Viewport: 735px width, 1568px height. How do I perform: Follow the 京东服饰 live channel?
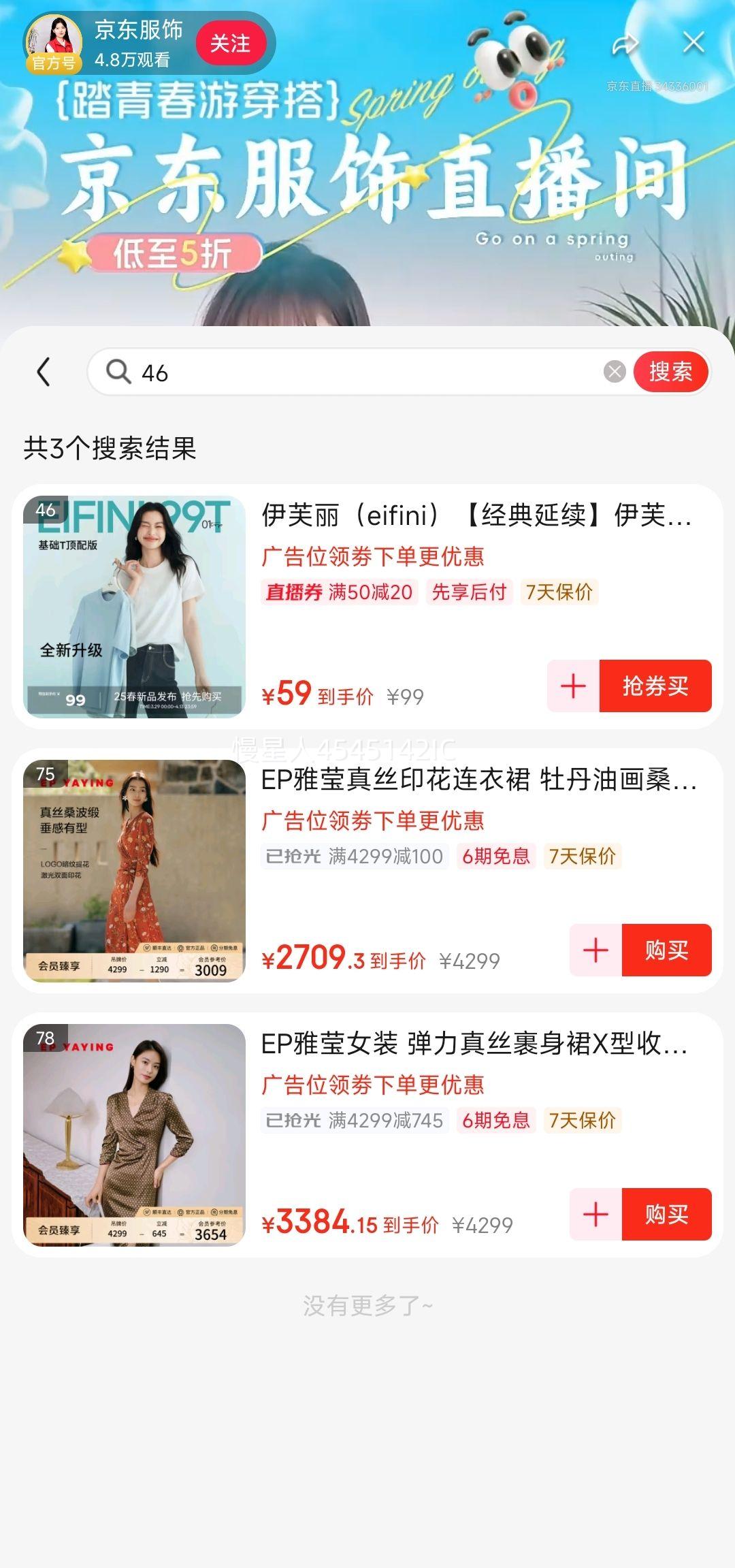(230, 44)
